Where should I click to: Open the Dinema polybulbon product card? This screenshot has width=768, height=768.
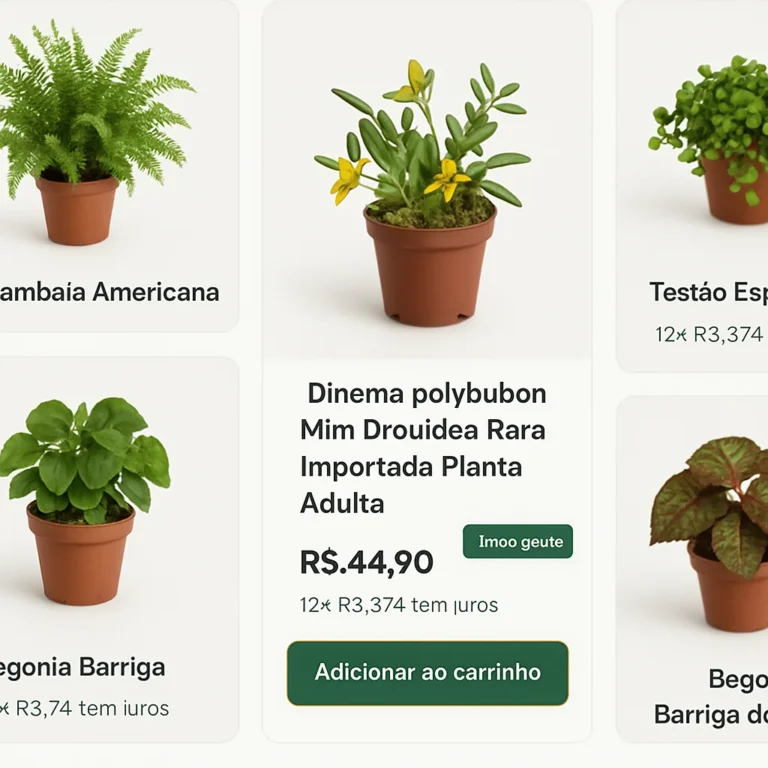427,200
